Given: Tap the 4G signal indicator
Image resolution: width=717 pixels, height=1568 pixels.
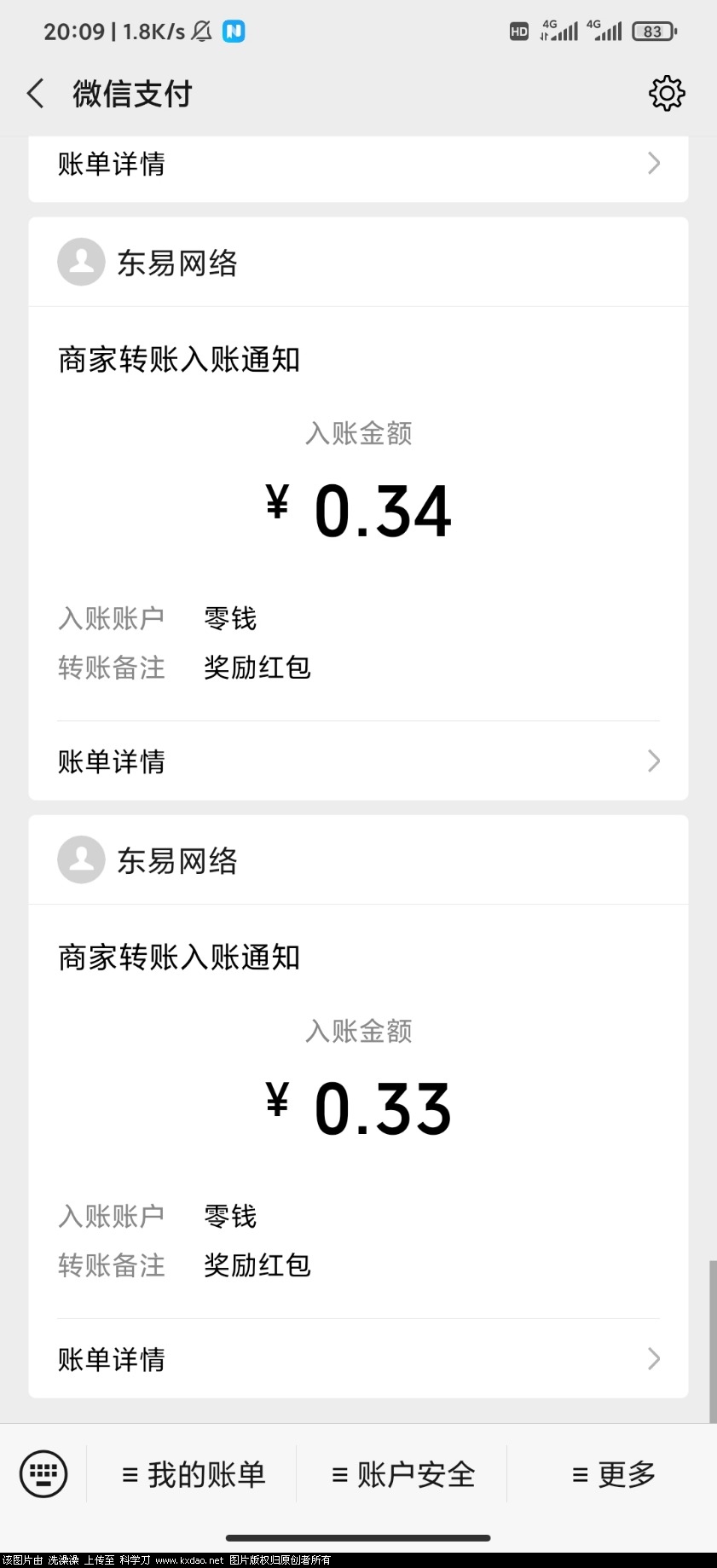Looking at the screenshot, I should coord(558,31).
